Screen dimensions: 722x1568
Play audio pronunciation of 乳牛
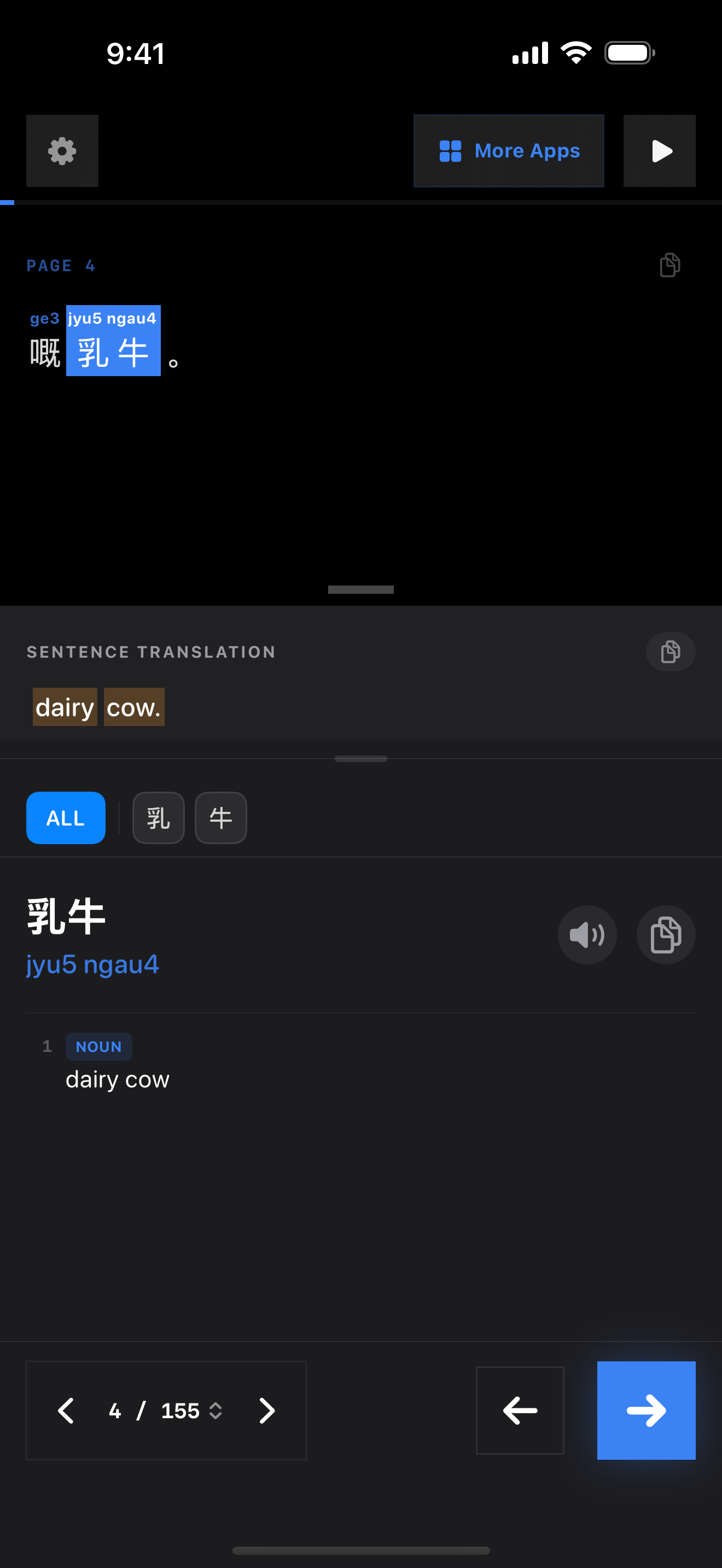[x=587, y=934]
